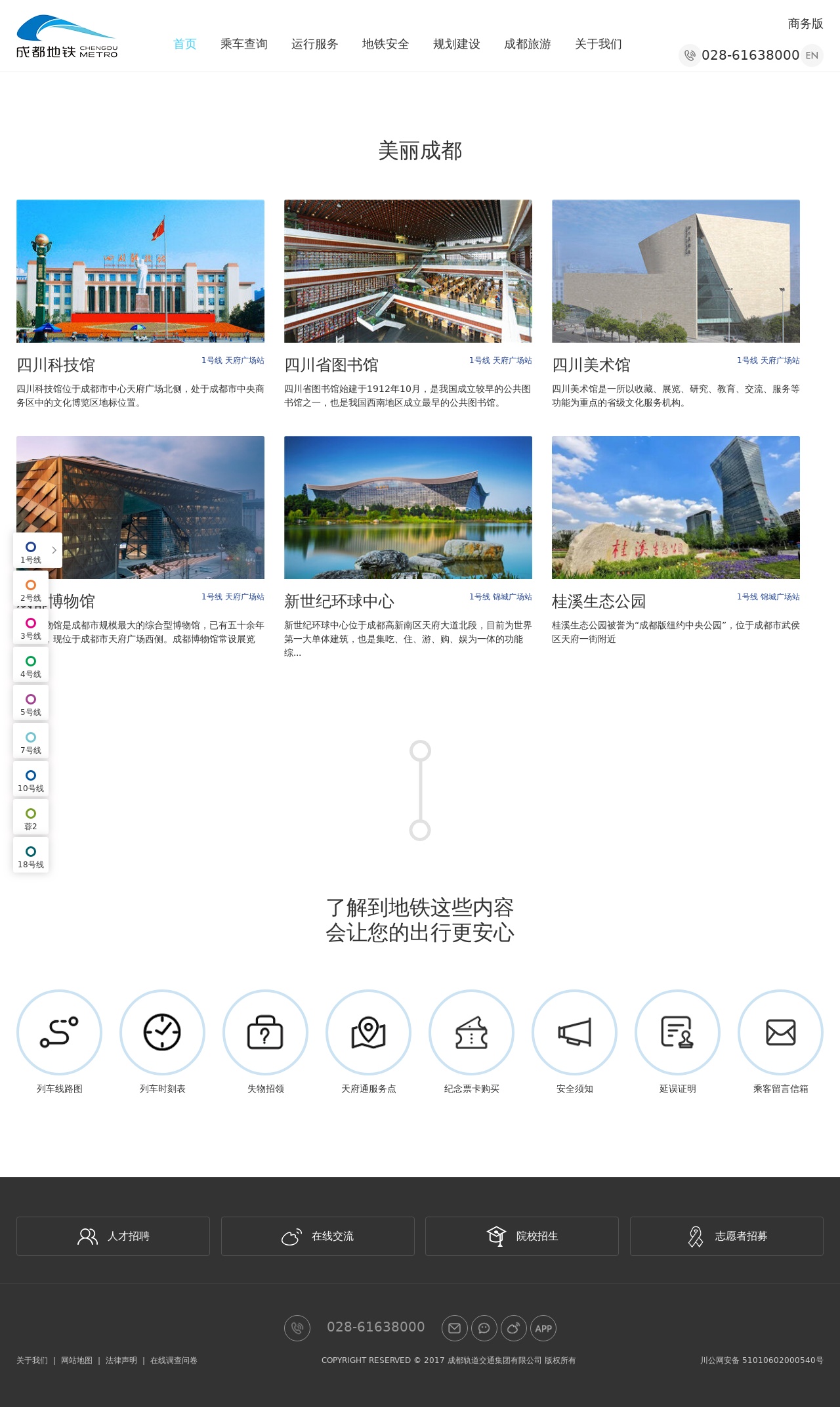View 延误证明 delay certificate
The image size is (840, 1407).
tap(677, 1032)
